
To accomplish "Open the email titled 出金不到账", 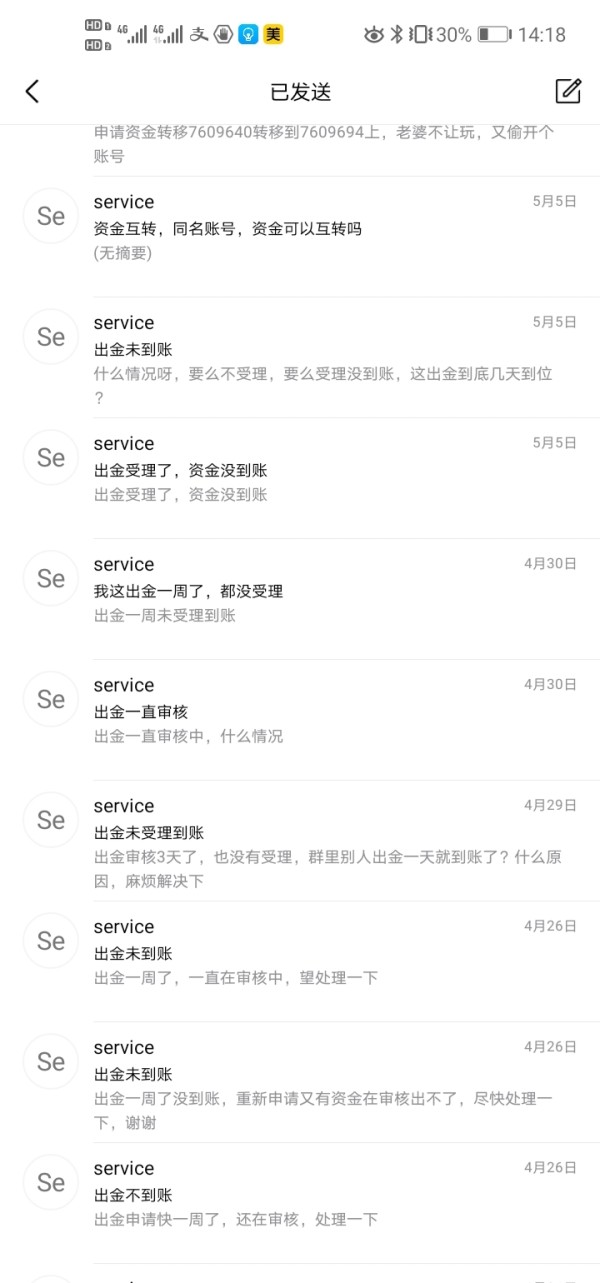I will coord(300,1203).
